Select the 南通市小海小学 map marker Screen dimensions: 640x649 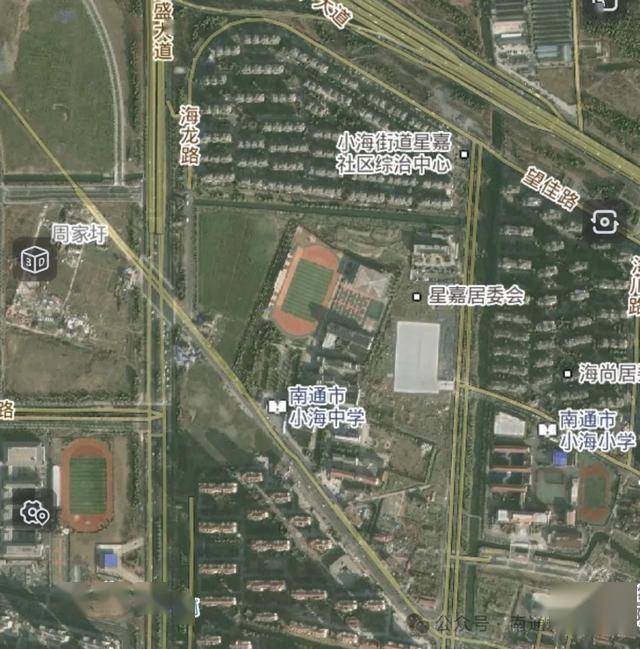[x=546, y=429]
